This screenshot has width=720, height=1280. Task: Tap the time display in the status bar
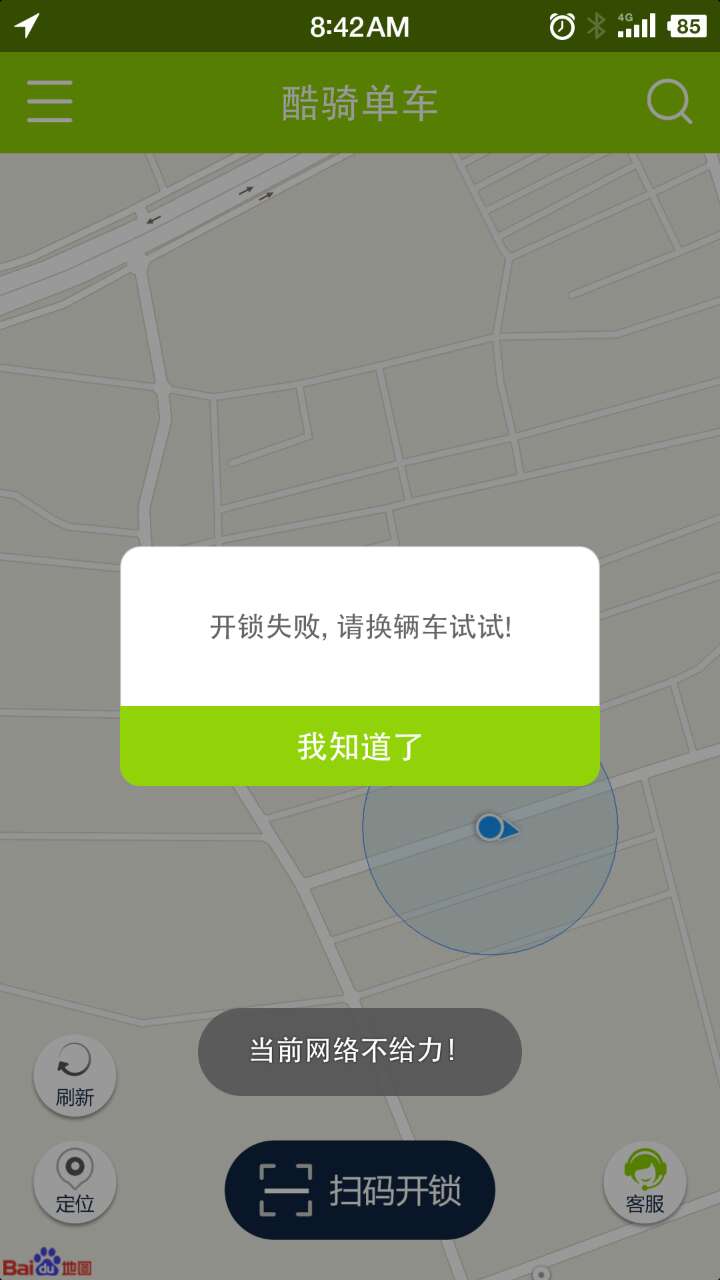[359, 25]
